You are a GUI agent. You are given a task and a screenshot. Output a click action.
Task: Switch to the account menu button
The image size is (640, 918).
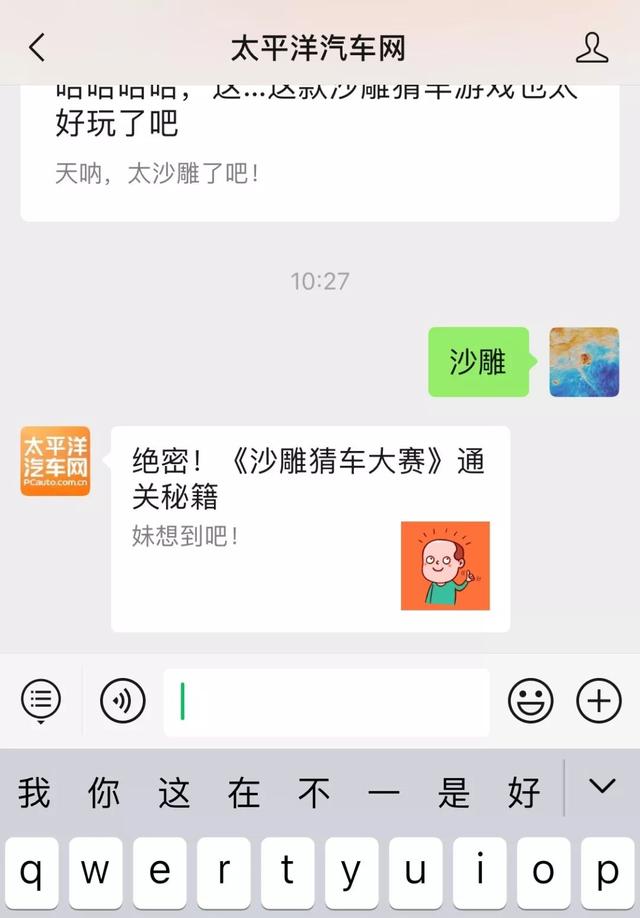coord(41,700)
